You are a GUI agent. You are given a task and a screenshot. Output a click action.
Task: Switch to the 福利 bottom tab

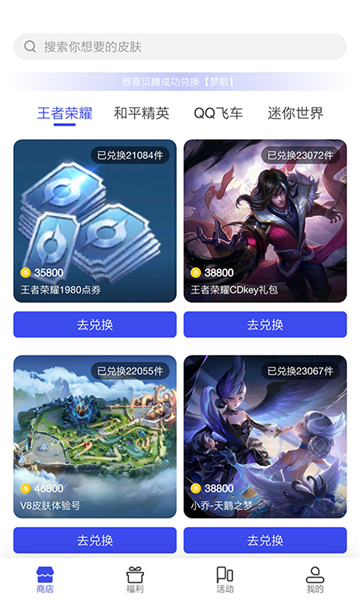(135, 579)
